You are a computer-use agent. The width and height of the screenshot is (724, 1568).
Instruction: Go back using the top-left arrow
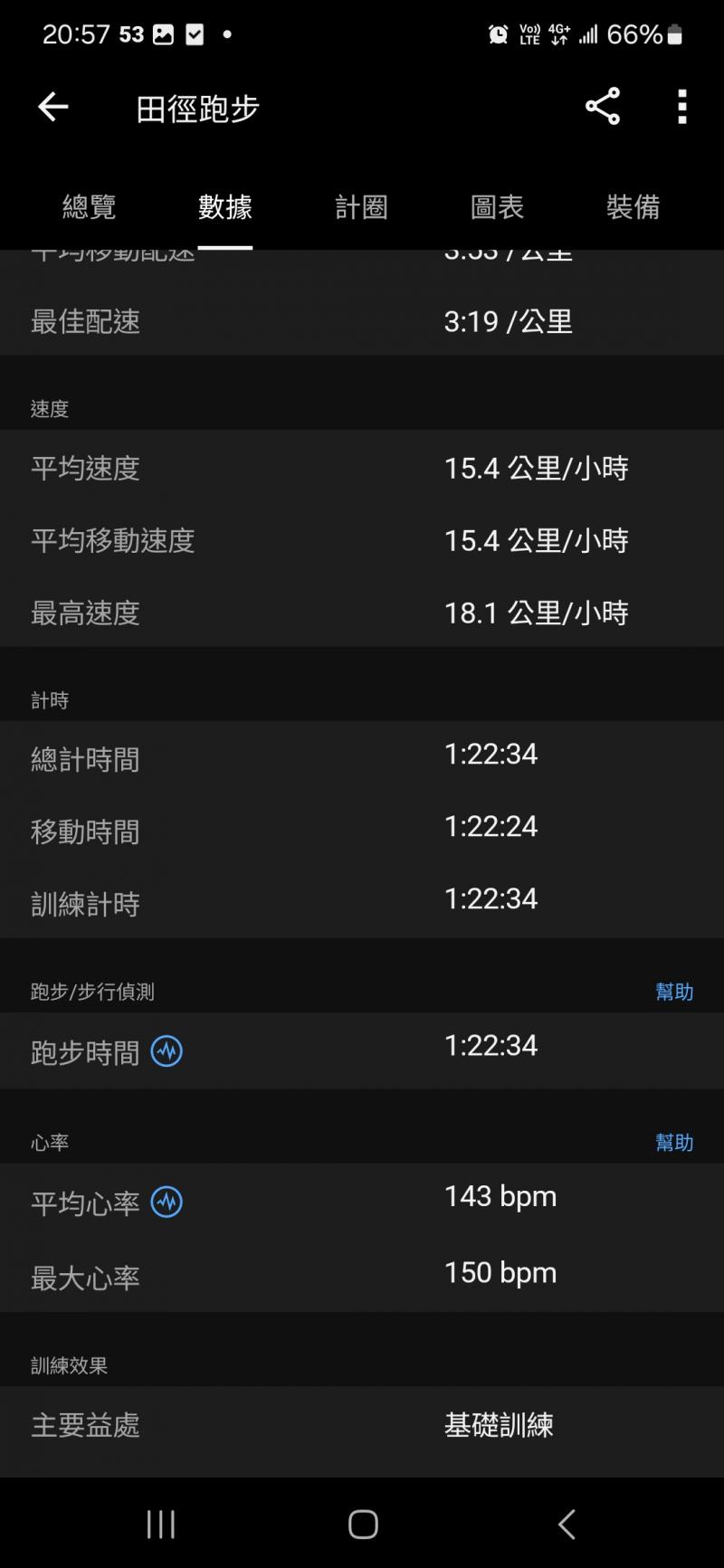coord(52,107)
